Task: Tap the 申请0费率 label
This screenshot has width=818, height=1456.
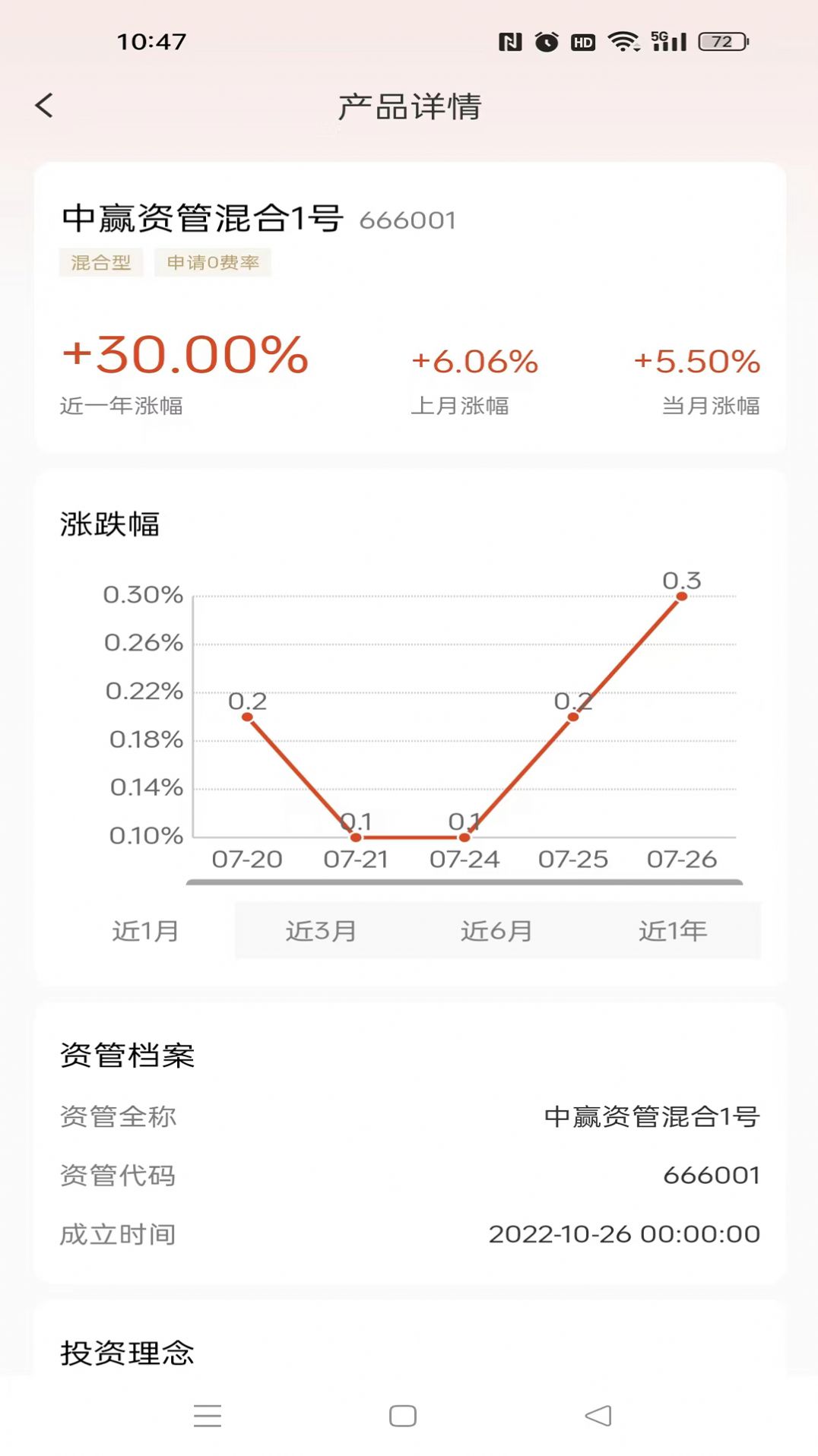Action: (x=214, y=264)
